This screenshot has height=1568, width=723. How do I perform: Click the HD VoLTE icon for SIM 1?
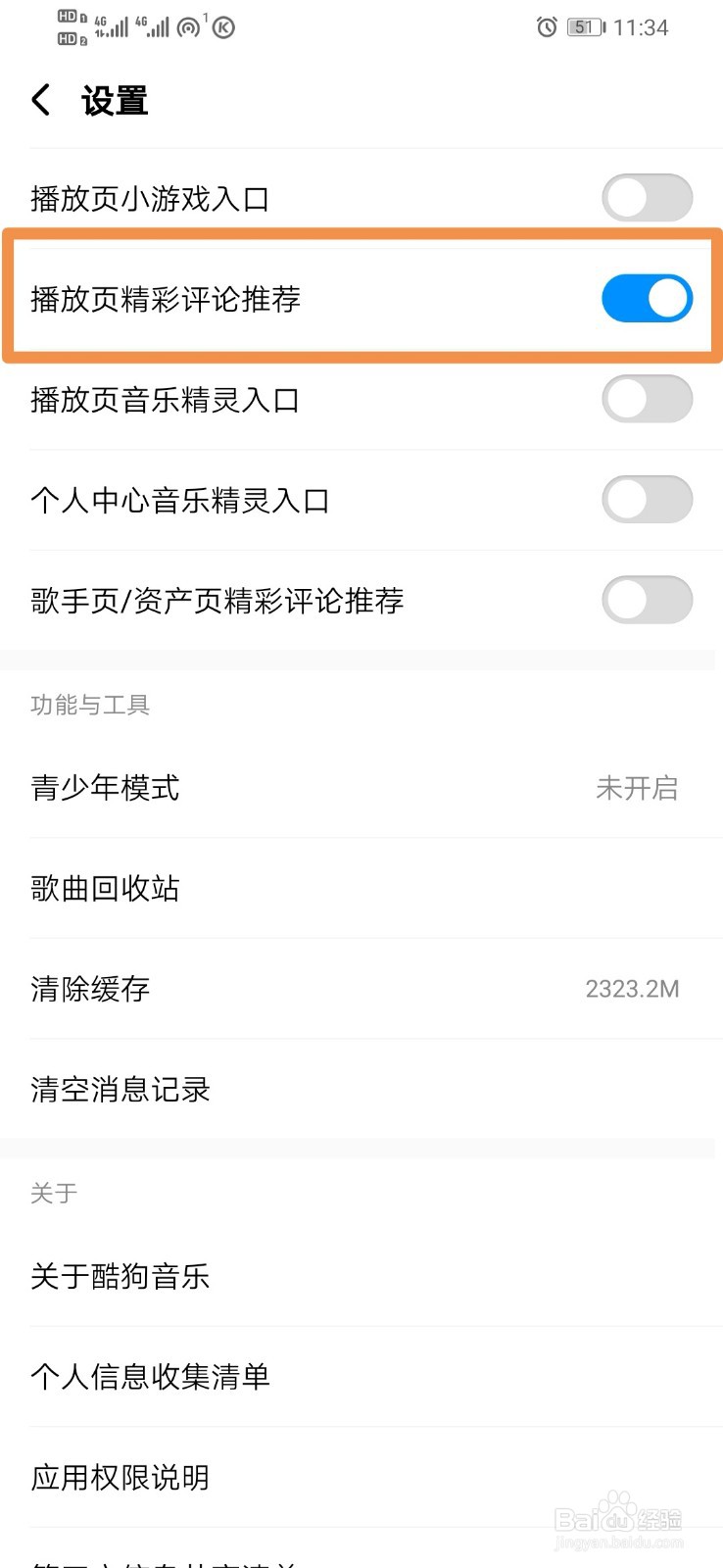[x=67, y=17]
